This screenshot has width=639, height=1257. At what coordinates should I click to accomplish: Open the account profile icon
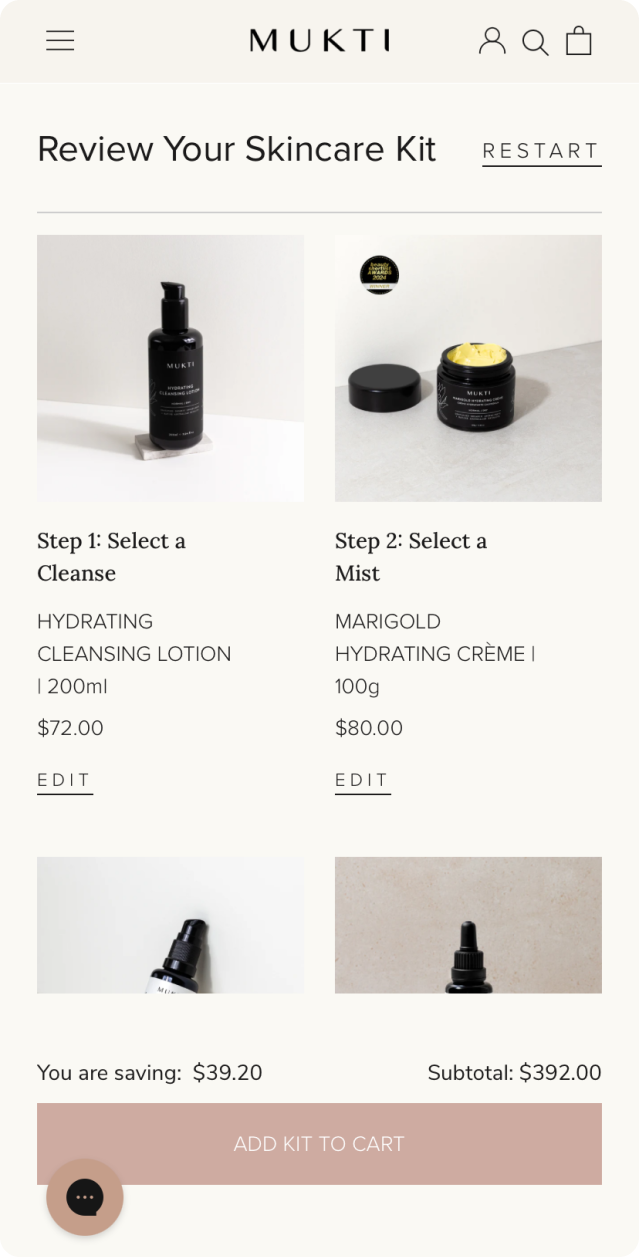click(492, 40)
